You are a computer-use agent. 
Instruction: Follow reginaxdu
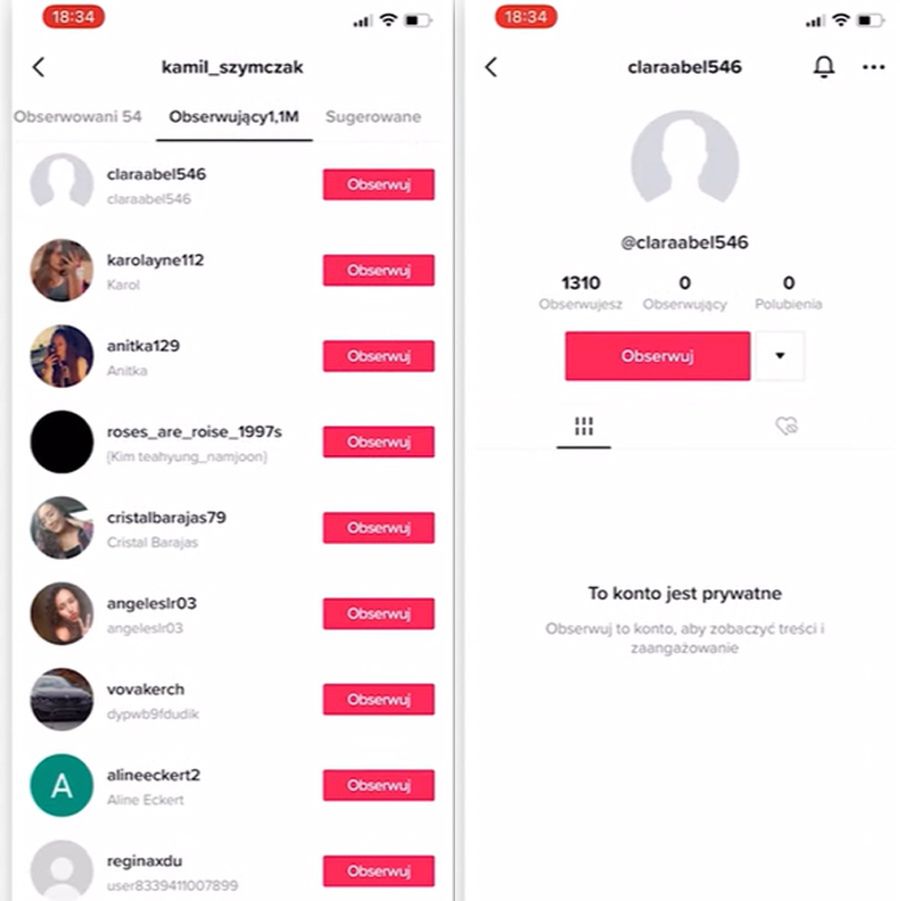click(x=378, y=871)
